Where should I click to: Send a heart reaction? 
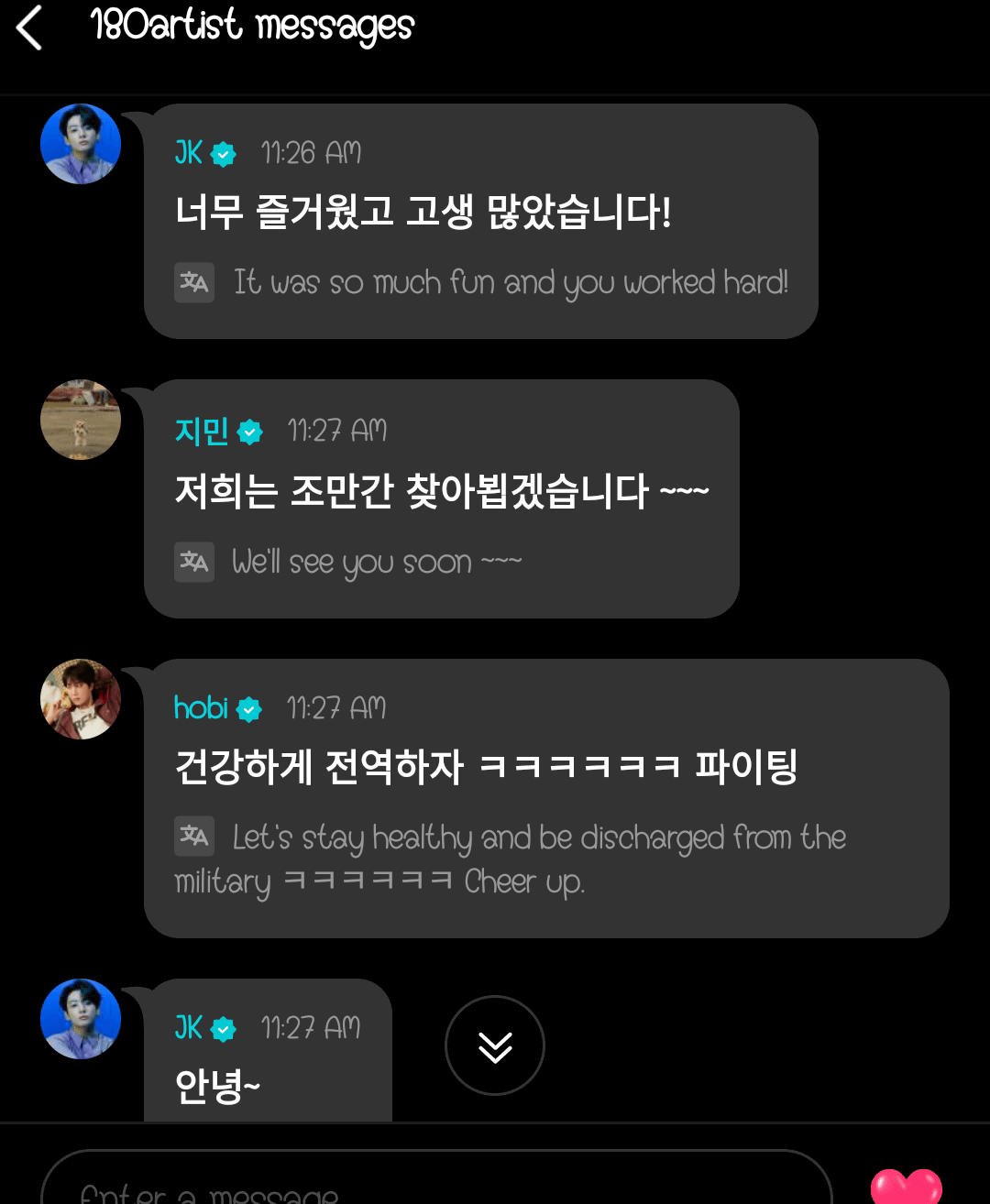pos(906,1187)
